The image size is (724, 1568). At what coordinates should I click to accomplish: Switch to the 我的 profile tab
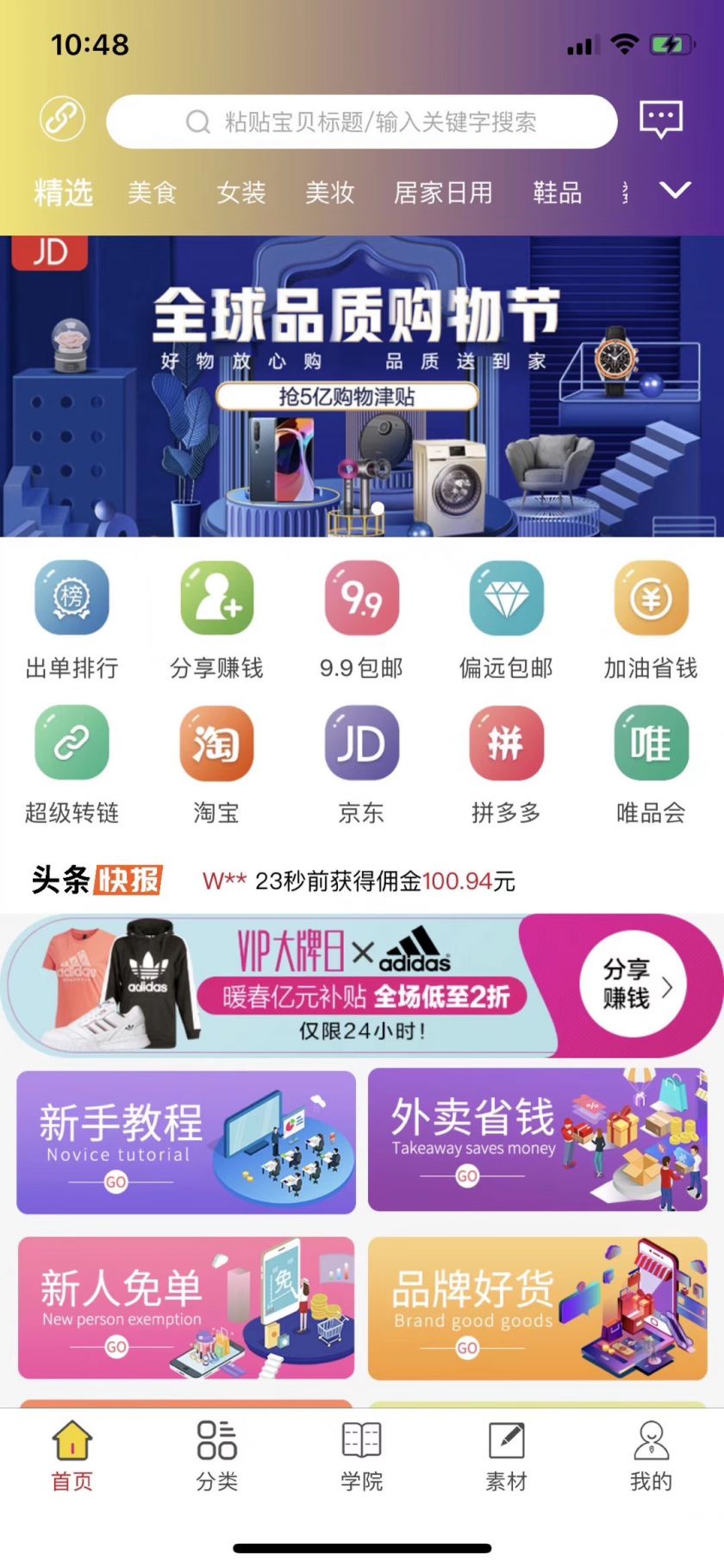coord(651,1456)
